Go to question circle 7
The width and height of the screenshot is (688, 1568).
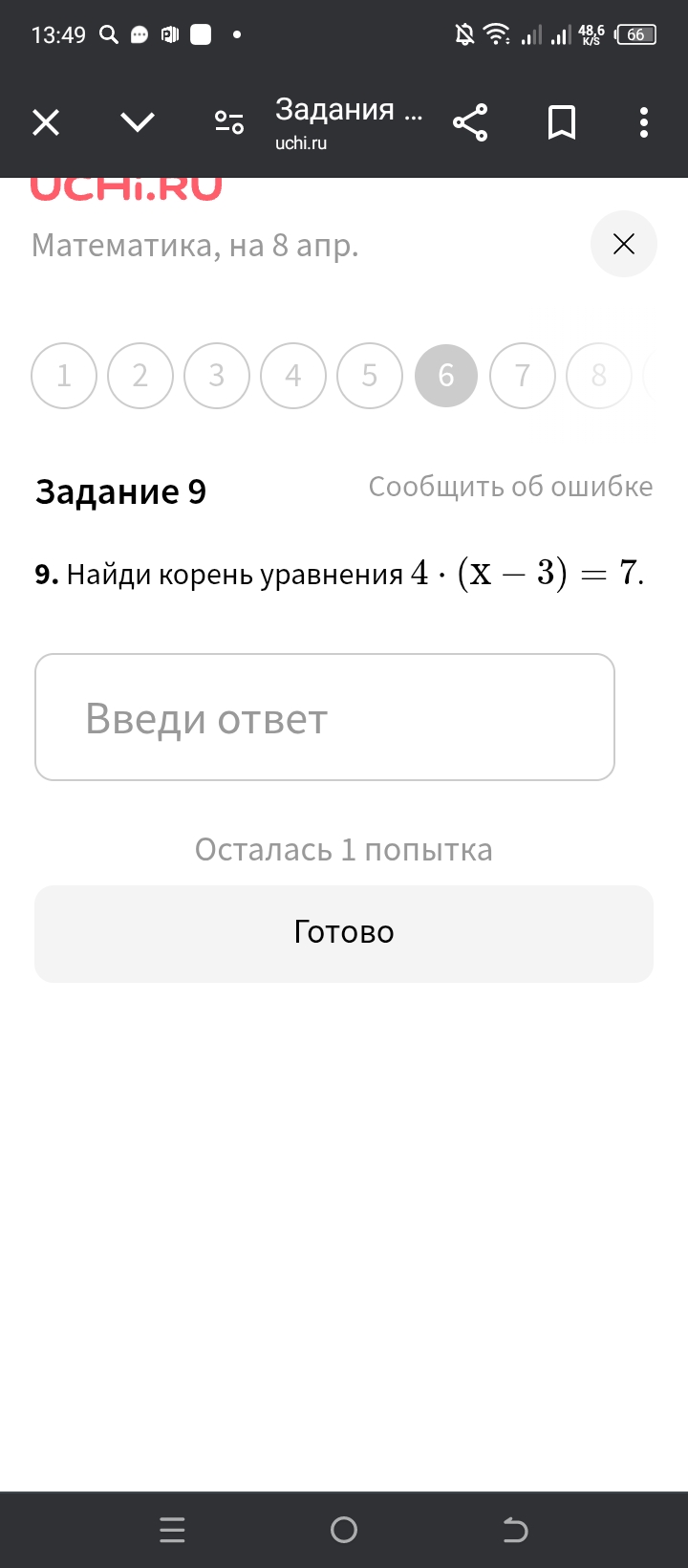point(523,375)
